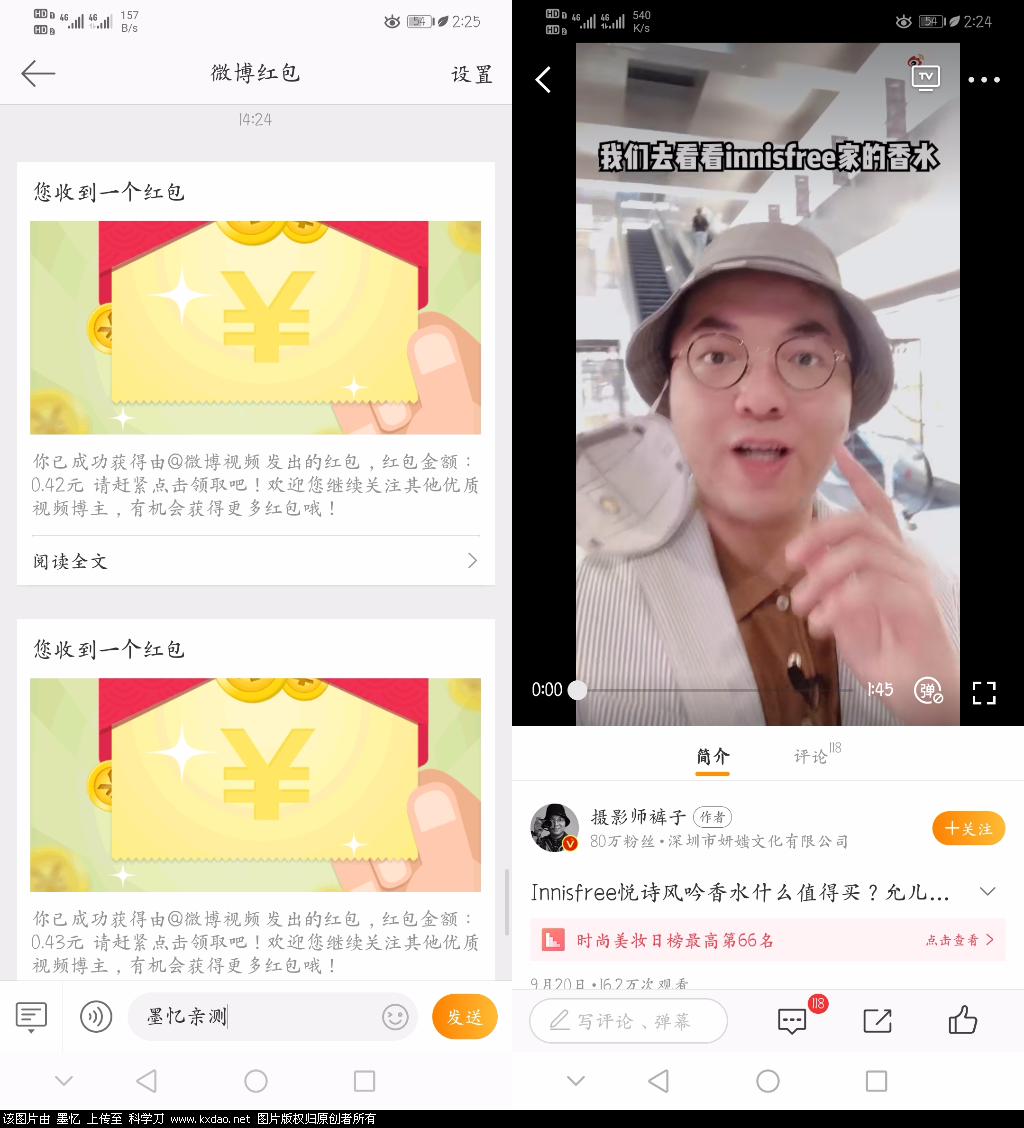This screenshot has width=1024, height=1128.
Task: Go back from the 微博红包 page
Action: 38,73
